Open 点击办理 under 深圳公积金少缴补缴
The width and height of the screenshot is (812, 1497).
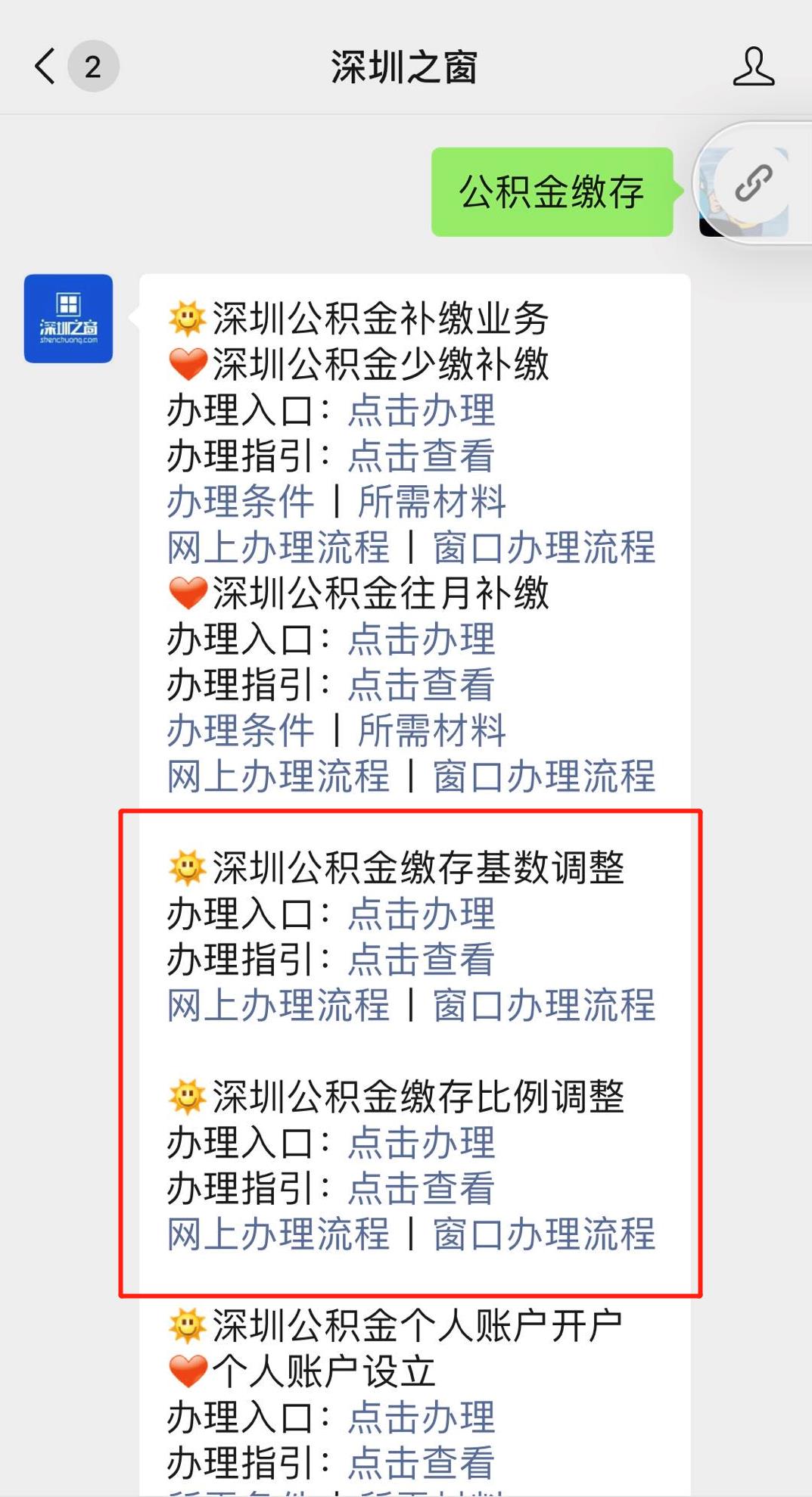pos(421,411)
